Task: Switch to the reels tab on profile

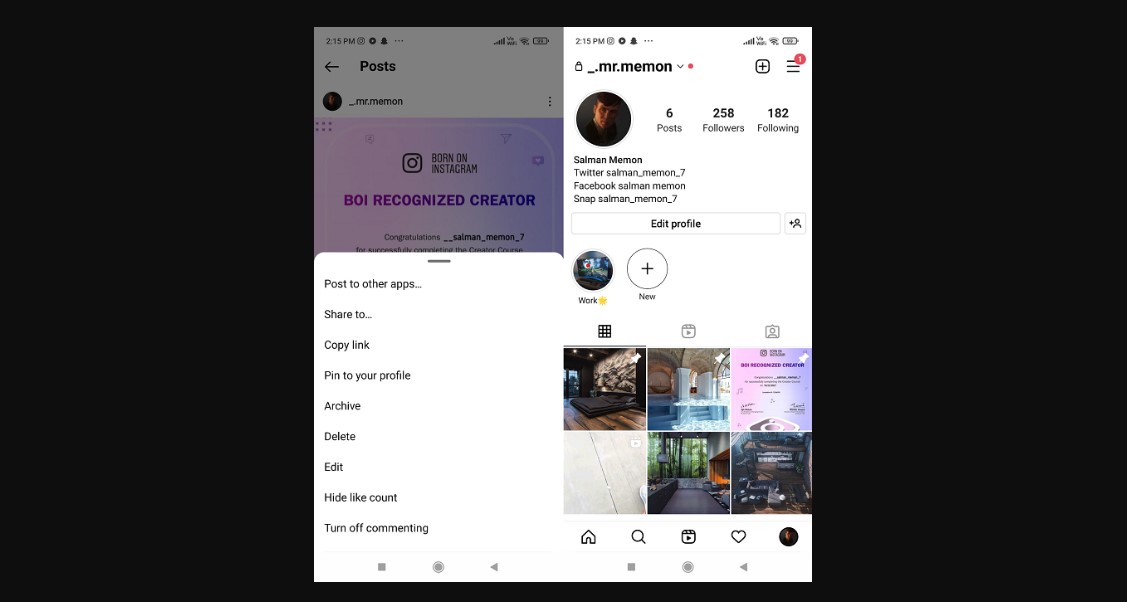Action: click(688, 331)
